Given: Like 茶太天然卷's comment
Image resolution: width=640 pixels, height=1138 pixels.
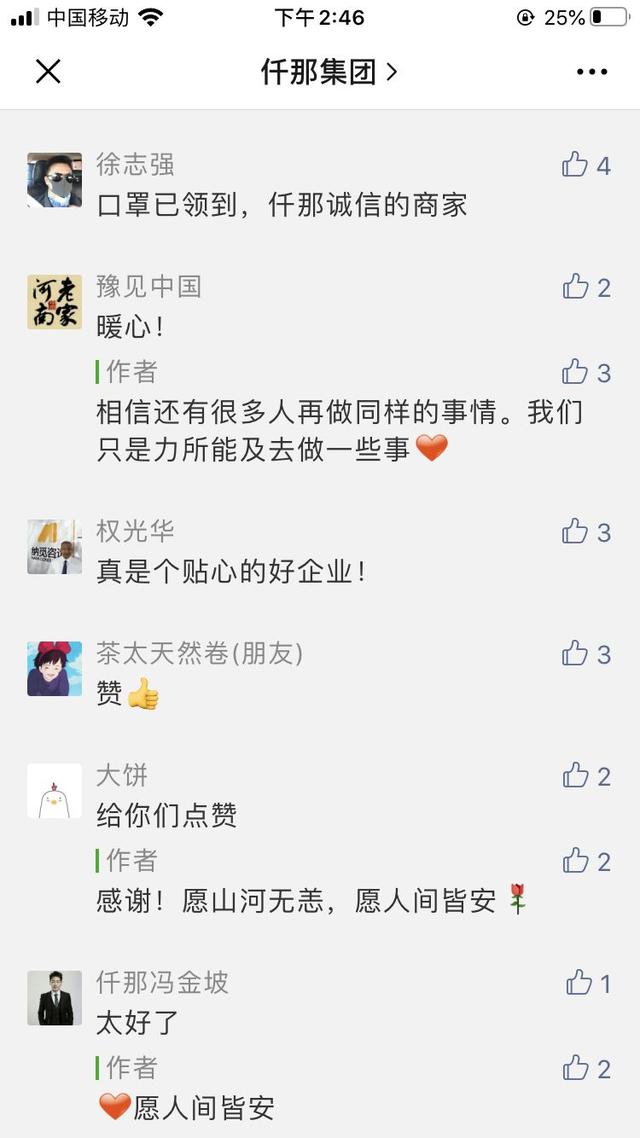Looking at the screenshot, I should 575,654.
